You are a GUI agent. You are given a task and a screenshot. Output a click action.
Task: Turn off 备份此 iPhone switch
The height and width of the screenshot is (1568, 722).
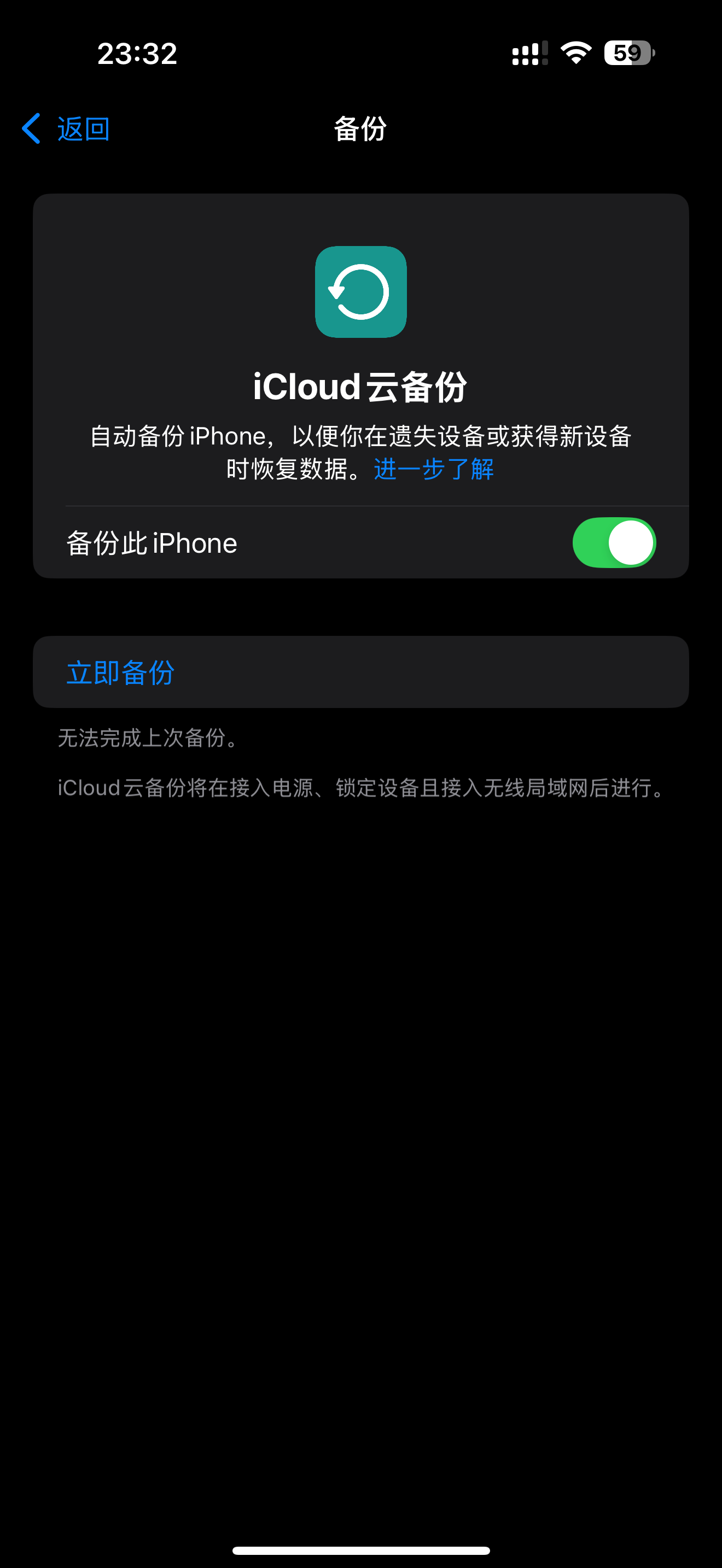pyautogui.click(x=613, y=542)
